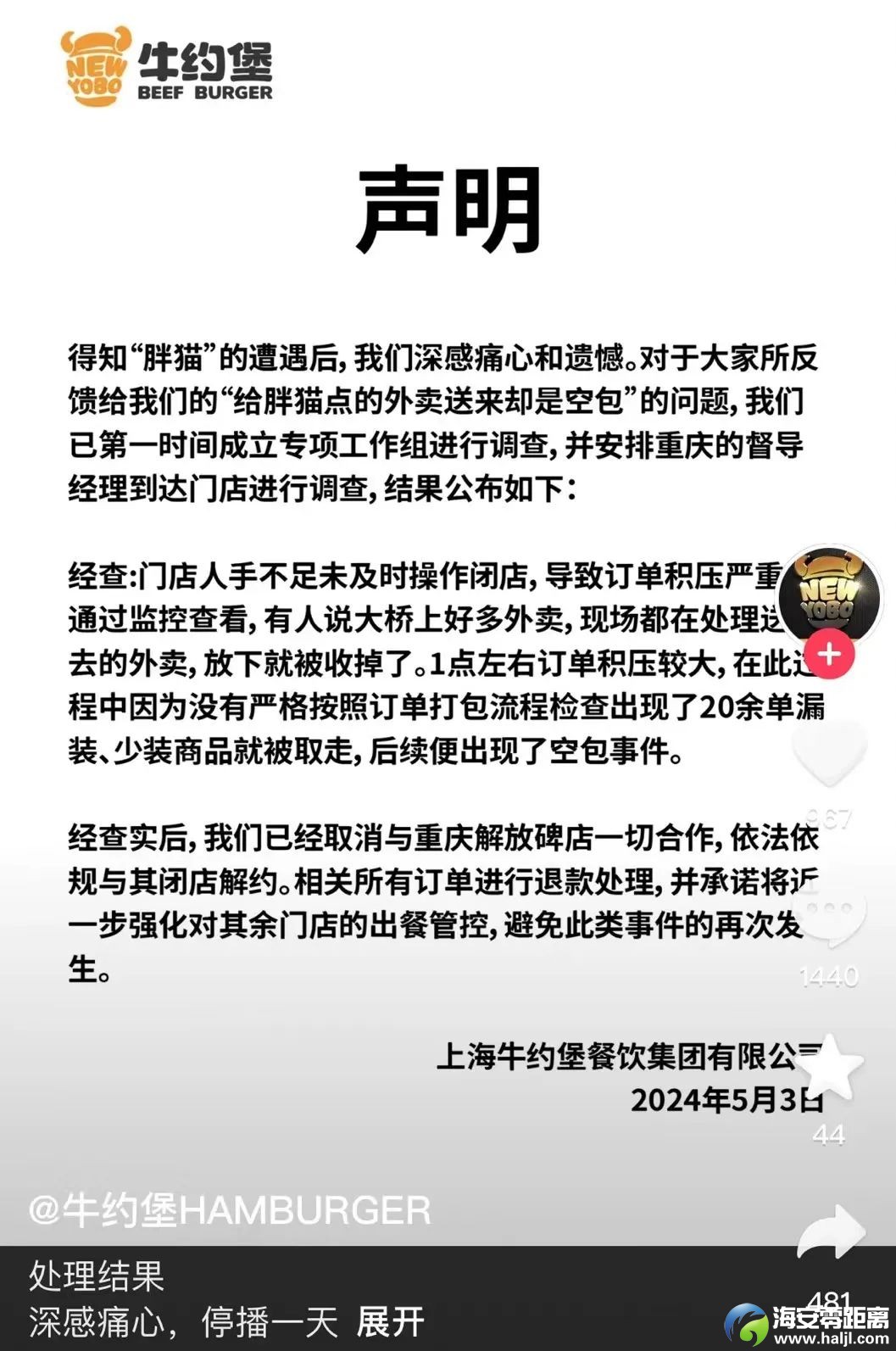The height and width of the screenshot is (1351, 896).
Task: Follow the account with the plus button
Action: click(829, 654)
